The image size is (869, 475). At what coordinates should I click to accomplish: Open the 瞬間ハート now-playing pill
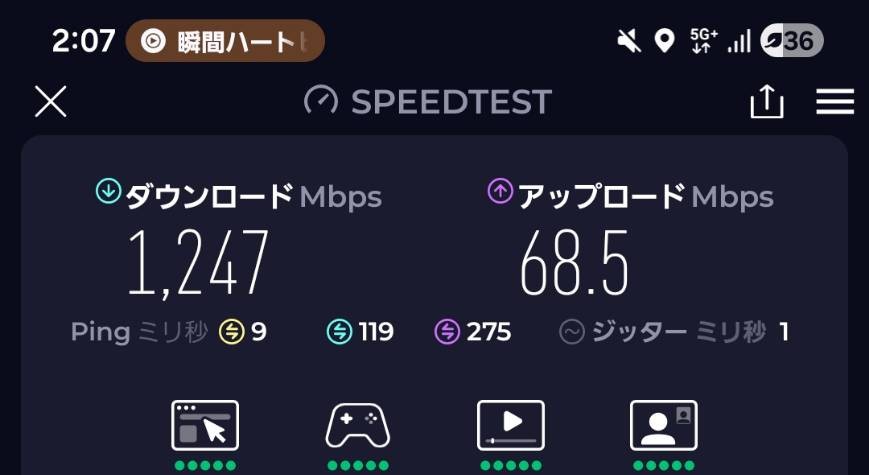click(x=225, y=41)
